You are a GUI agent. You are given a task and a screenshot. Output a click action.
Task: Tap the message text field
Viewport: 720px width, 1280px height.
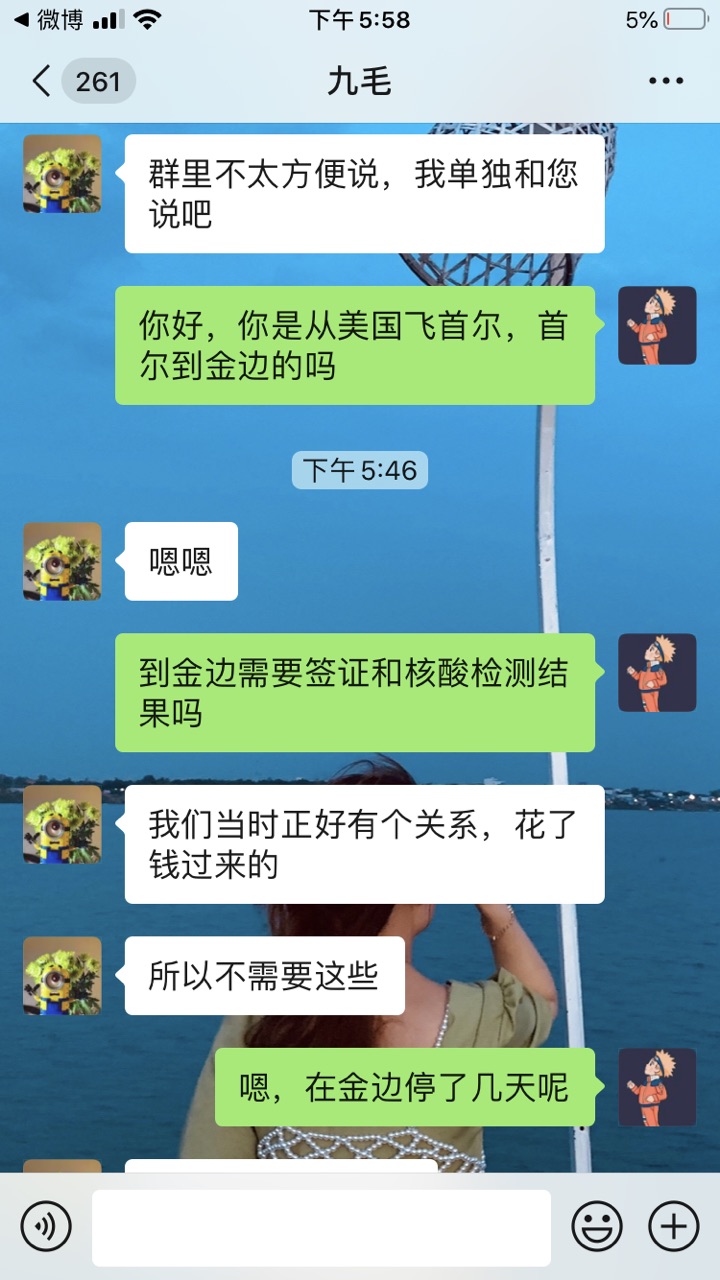click(321, 1227)
